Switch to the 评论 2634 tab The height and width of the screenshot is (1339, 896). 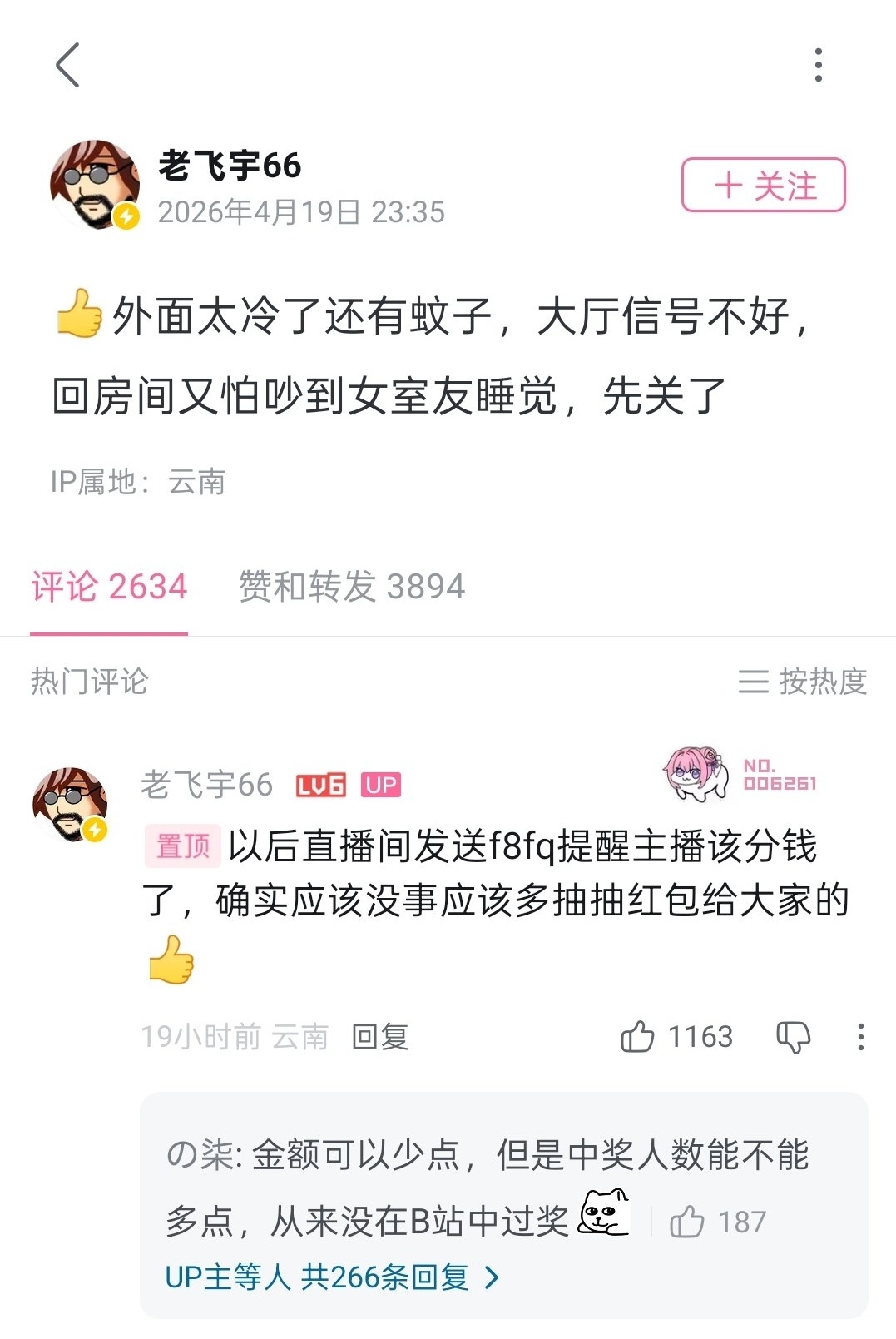tap(109, 587)
